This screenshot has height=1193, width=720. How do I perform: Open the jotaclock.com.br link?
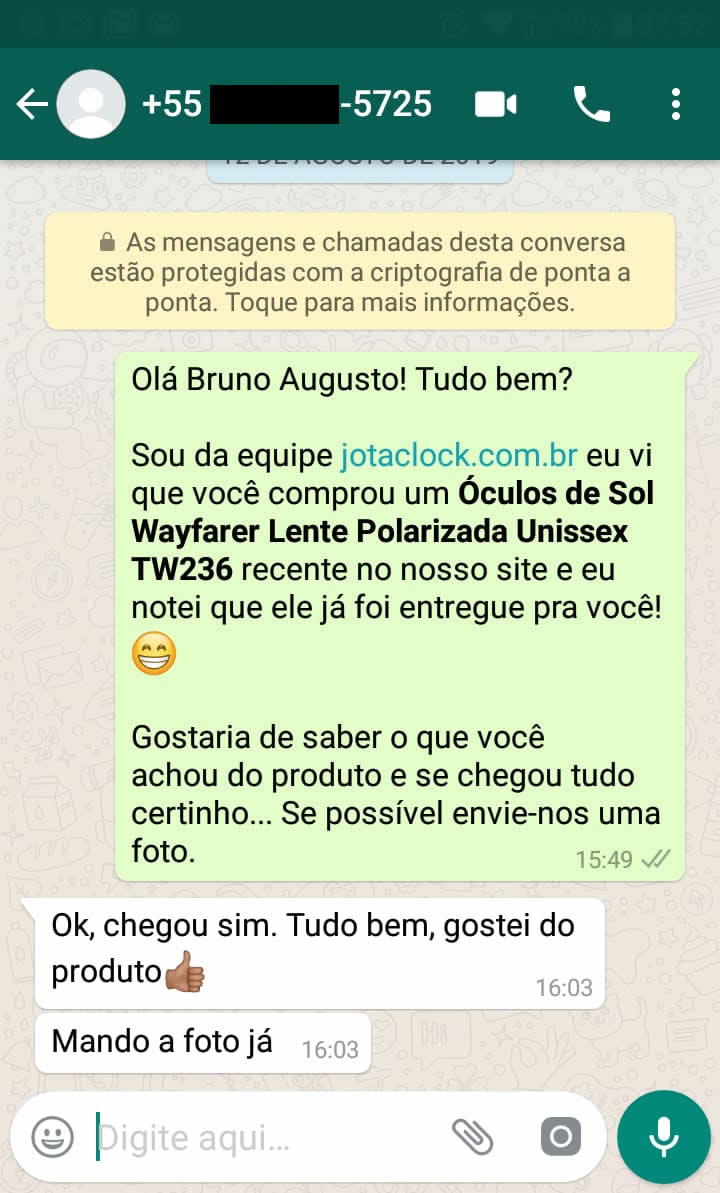459,455
